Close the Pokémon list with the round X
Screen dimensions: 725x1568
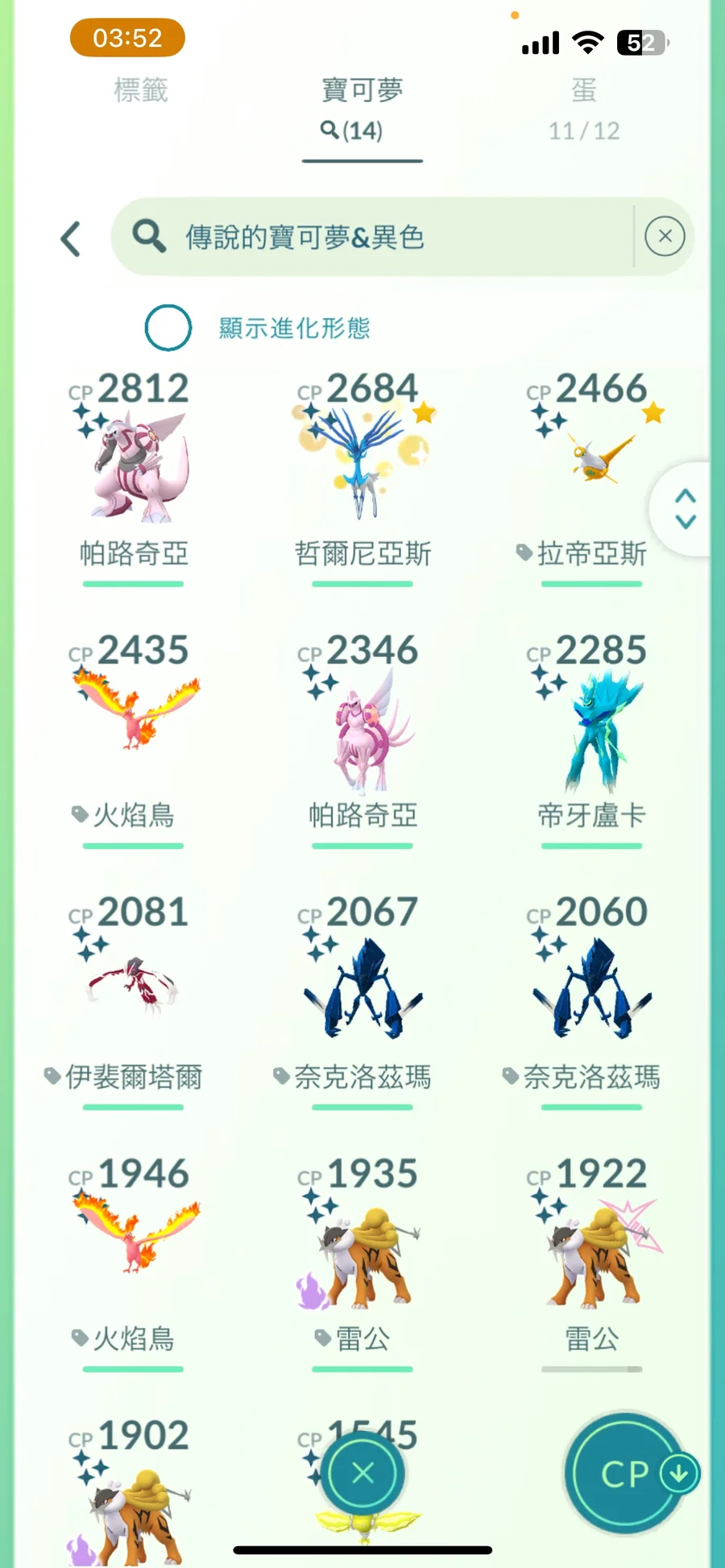coord(362,1474)
